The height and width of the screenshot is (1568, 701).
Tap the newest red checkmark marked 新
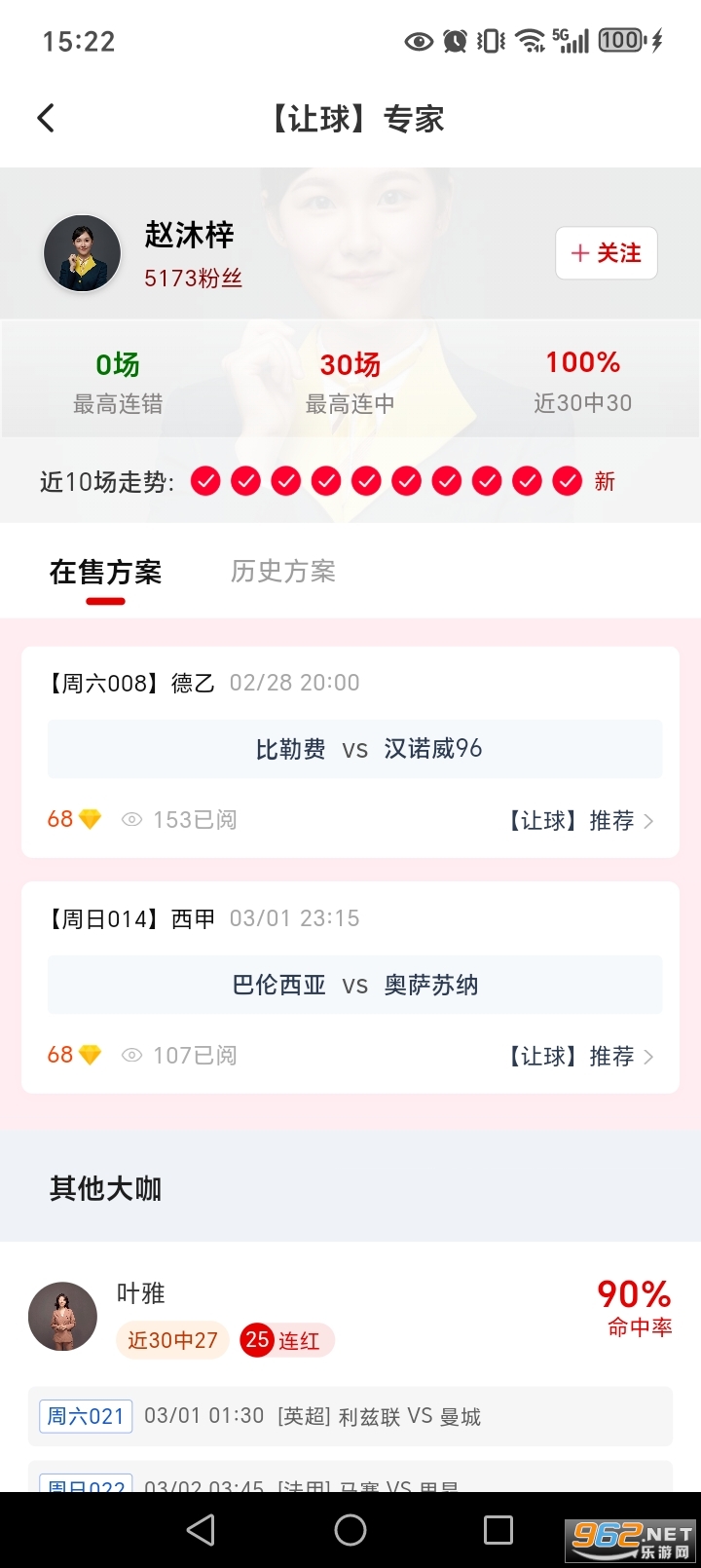pyautogui.click(x=566, y=480)
